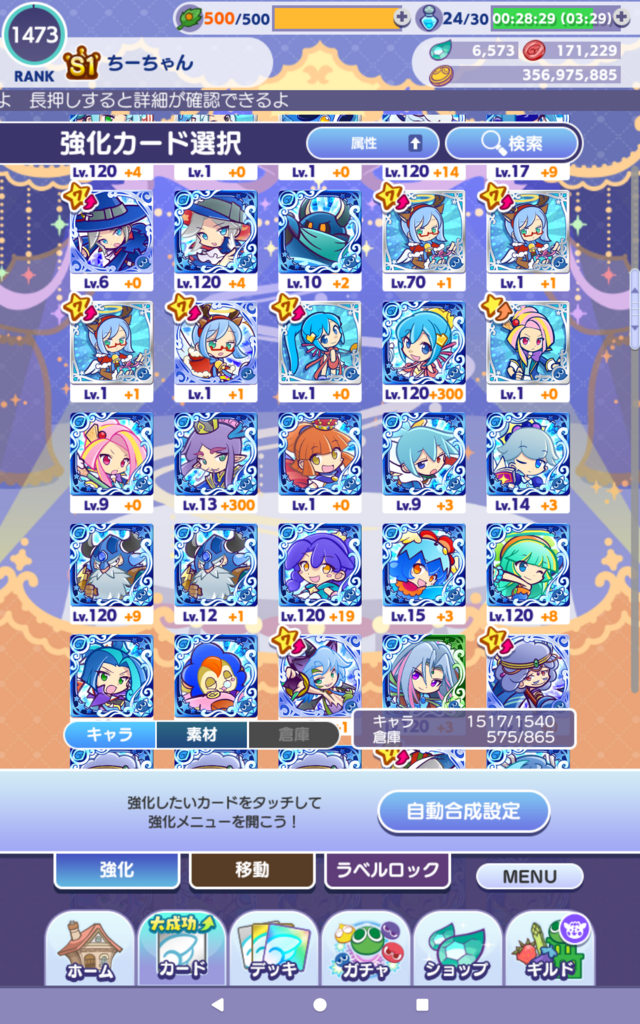The image size is (640, 1024).
Task: Tap the system back button
Action: pos(217,1004)
